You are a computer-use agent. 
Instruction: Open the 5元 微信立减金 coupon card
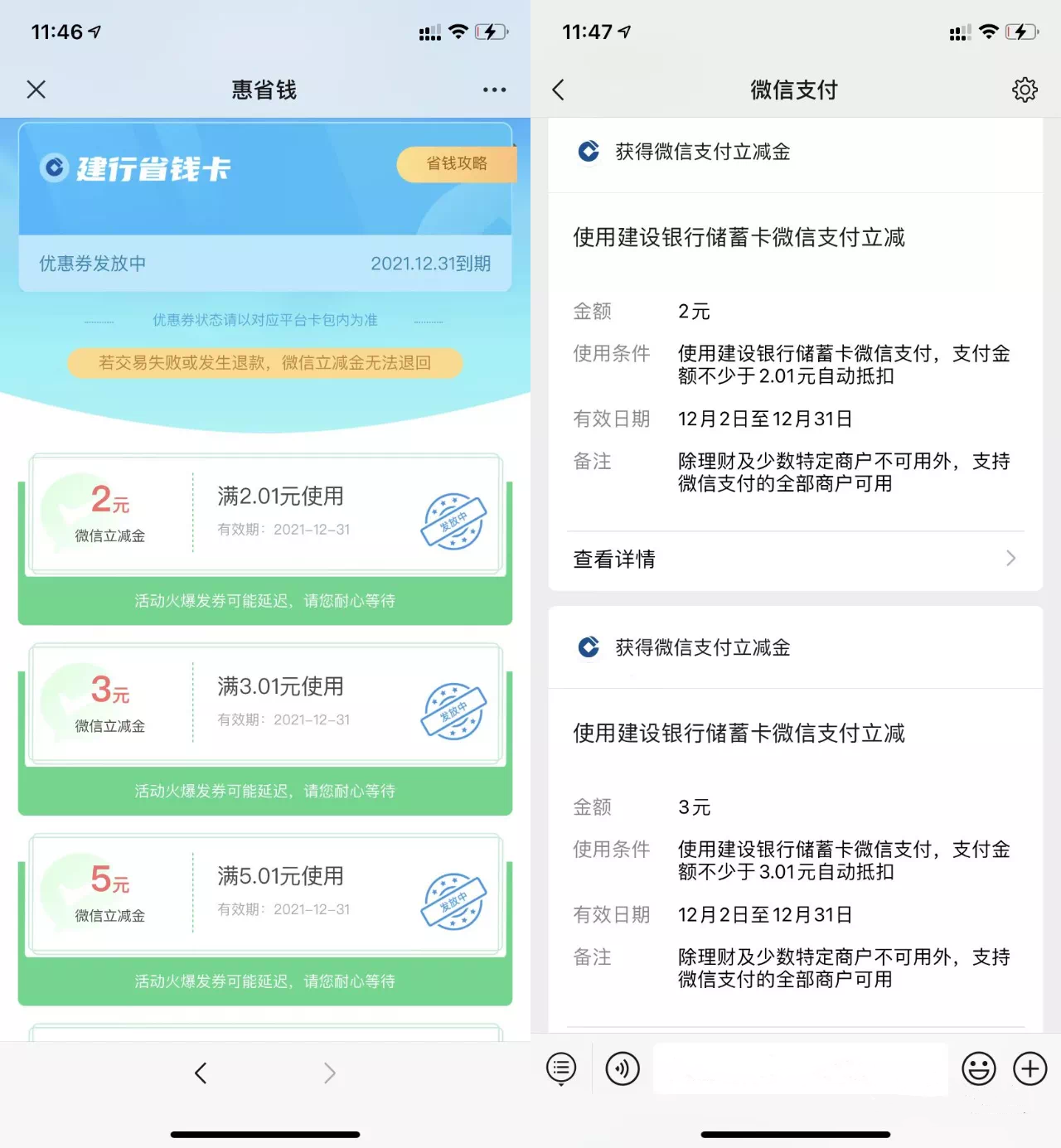coord(265,894)
